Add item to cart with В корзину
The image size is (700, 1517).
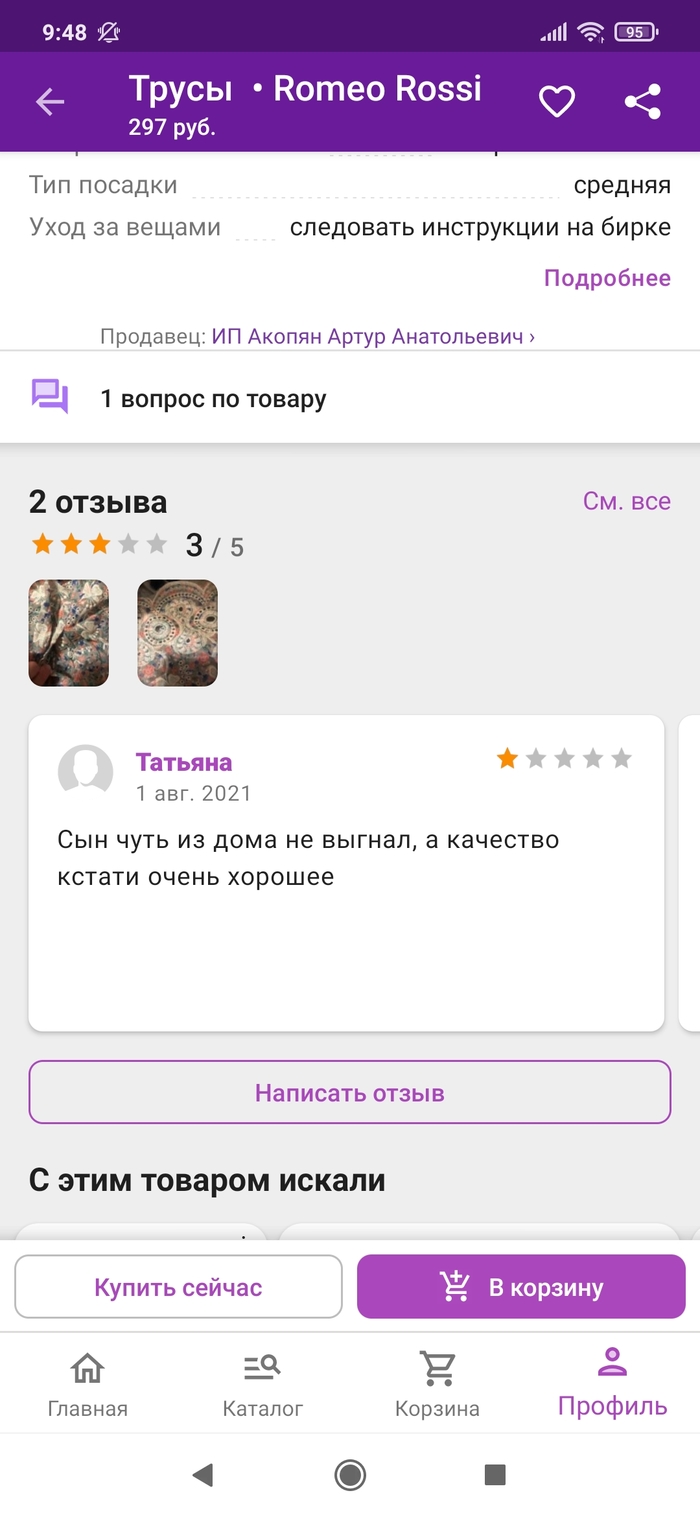(x=521, y=1287)
